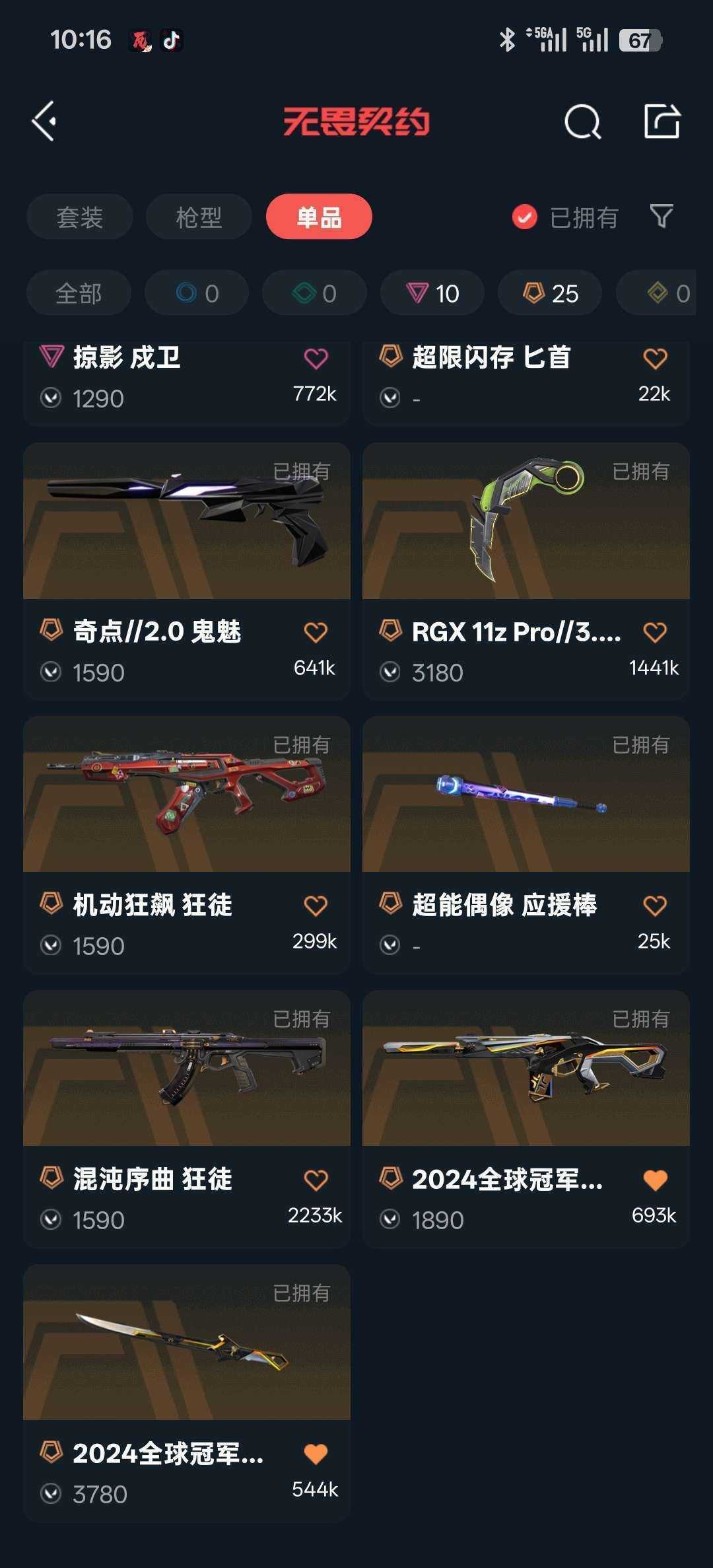Select the 单品 tab
The height and width of the screenshot is (1568, 713).
pos(319,217)
